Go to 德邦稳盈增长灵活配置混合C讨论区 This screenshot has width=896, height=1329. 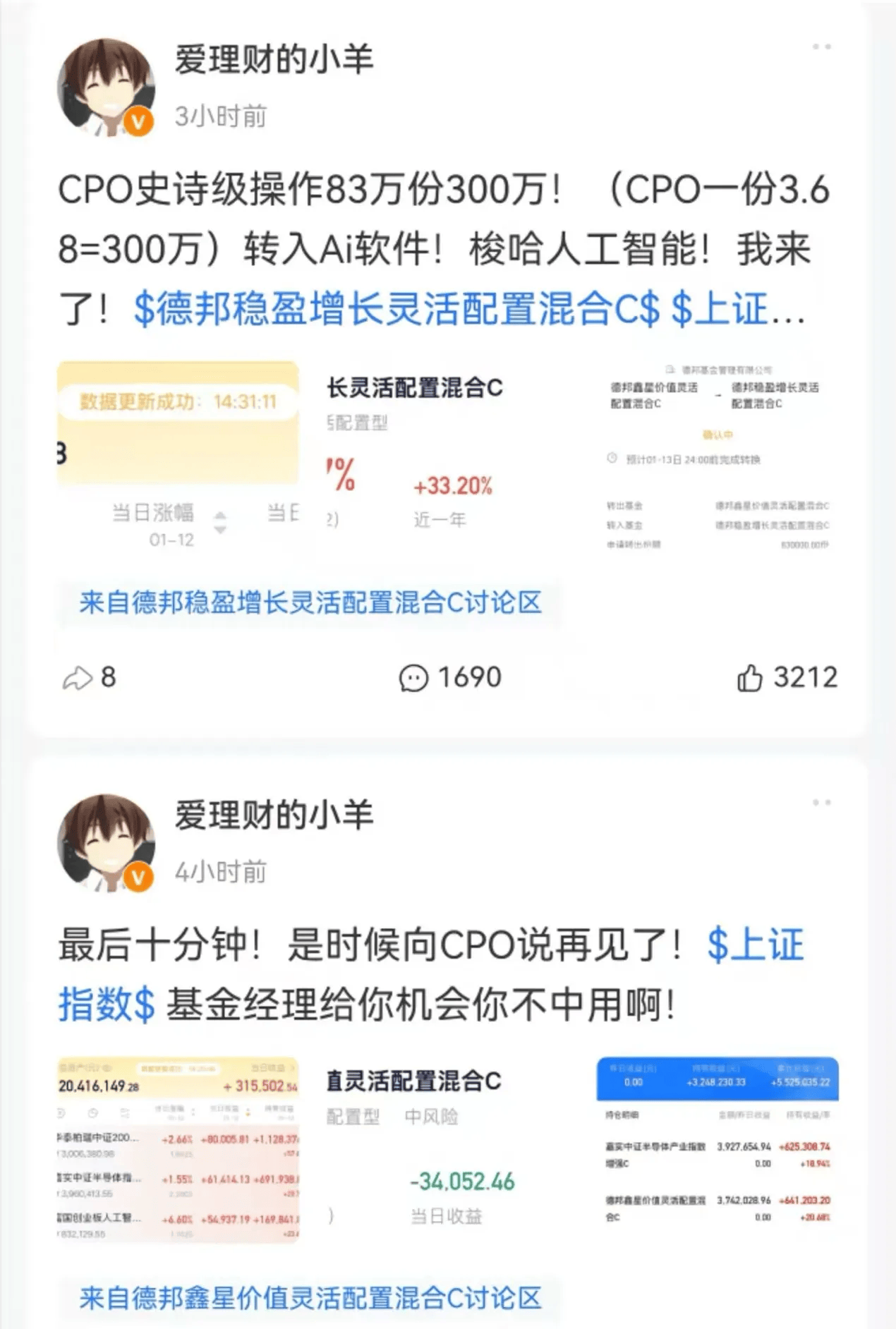(310, 603)
